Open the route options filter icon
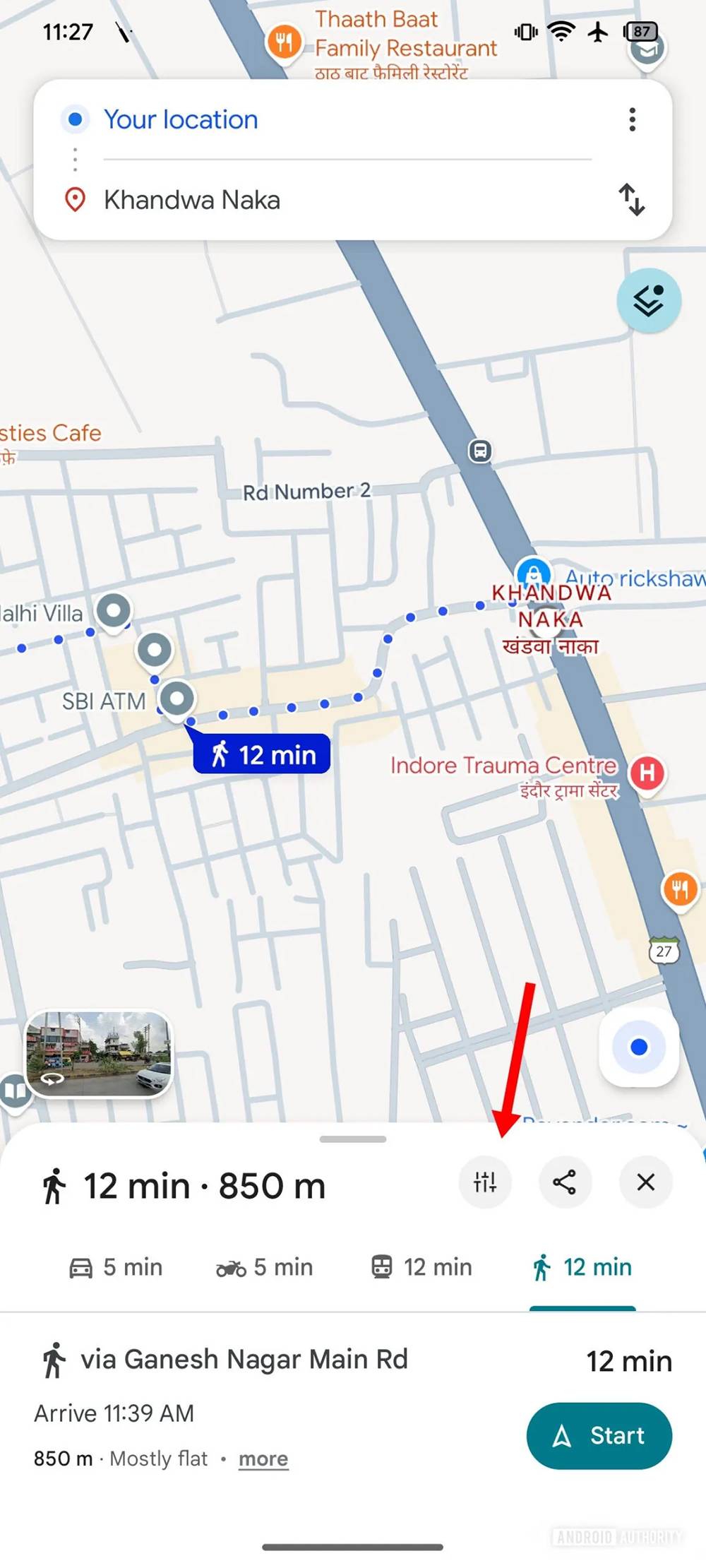The height and width of the screenshot is (1568, 706). click(485, 1182)
